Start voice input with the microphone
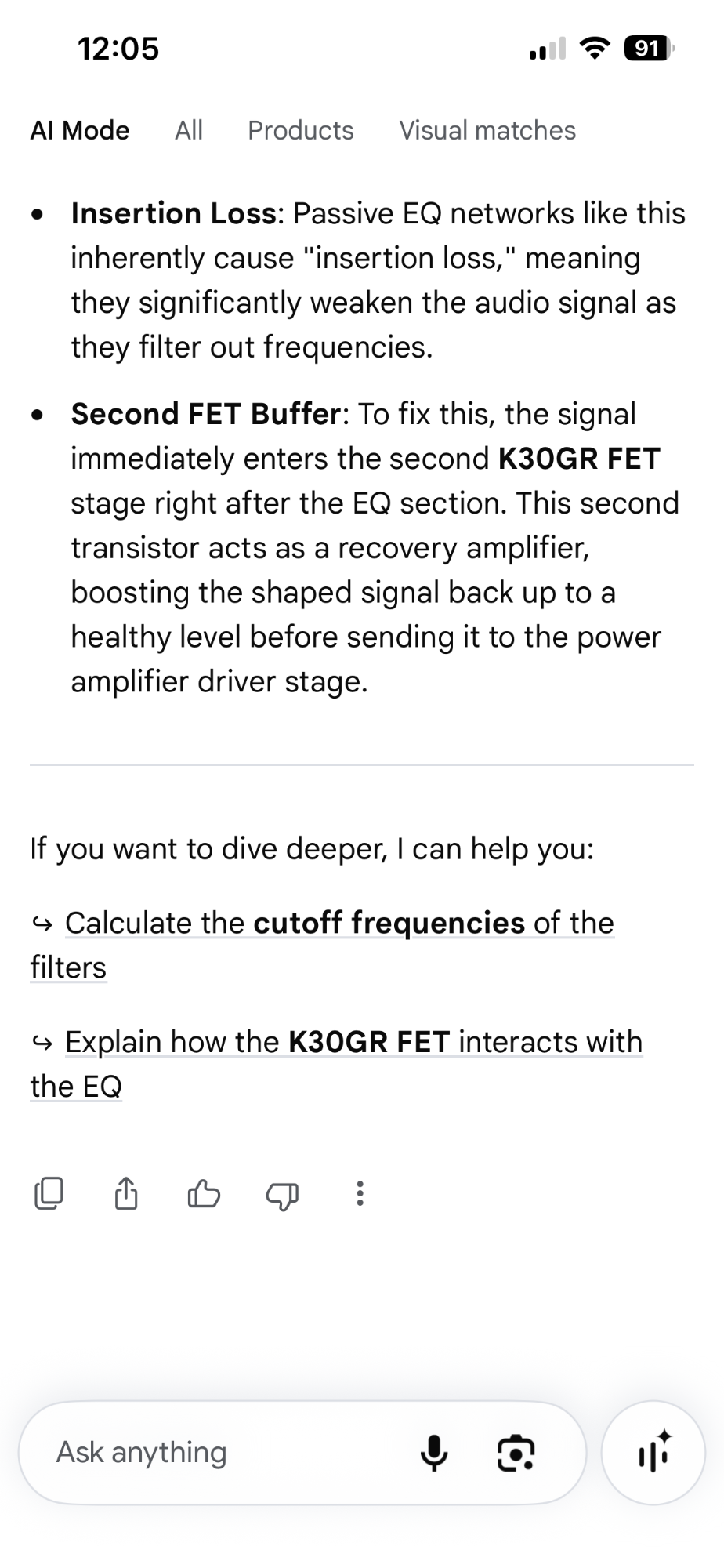The width and height of the screenshot is (724, 1568). point(434,1453)
